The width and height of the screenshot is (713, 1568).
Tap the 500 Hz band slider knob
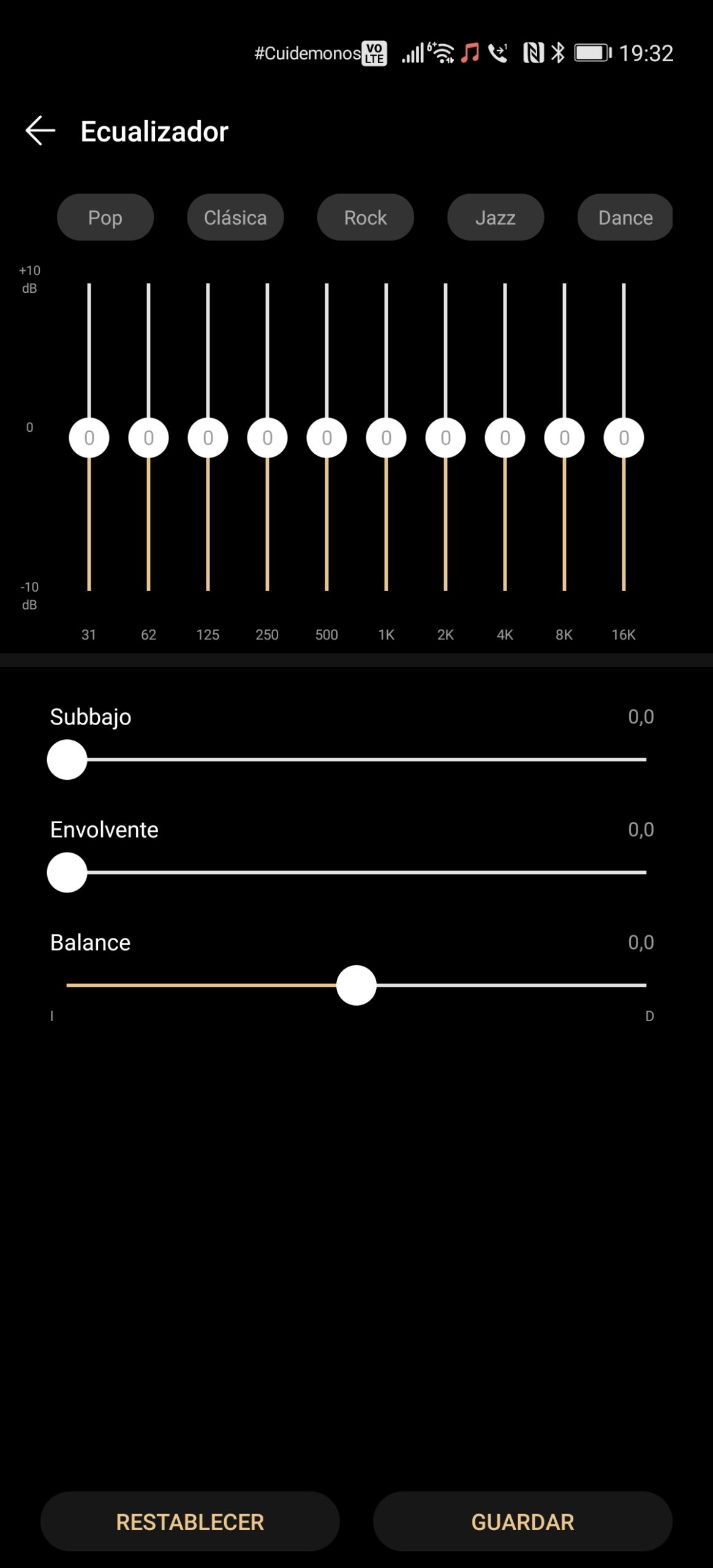click(327, 438)
